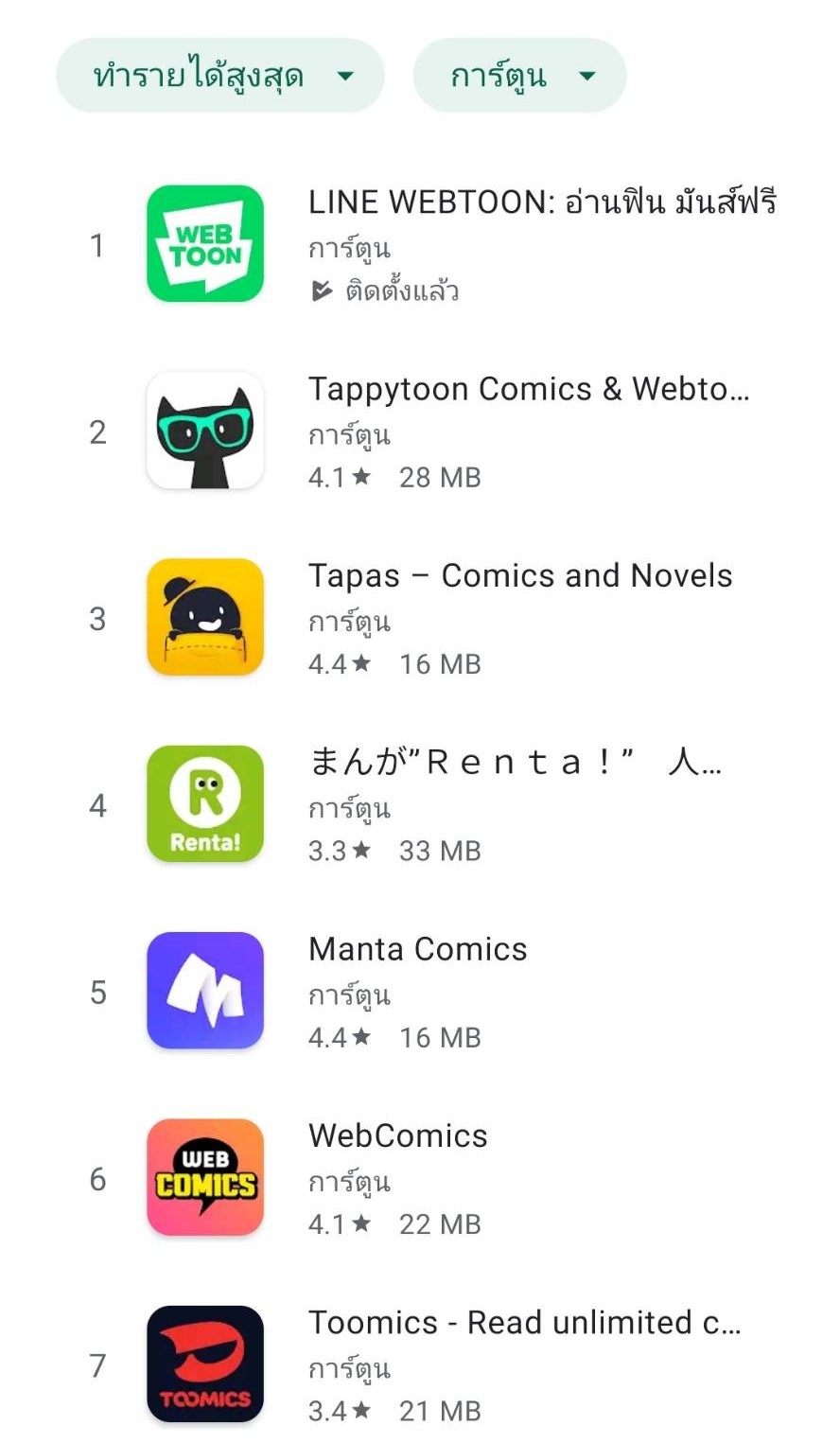Expand the ทำรายได้สูงสุด top-grossing dropdown
840x1443 pixels.
220,76
